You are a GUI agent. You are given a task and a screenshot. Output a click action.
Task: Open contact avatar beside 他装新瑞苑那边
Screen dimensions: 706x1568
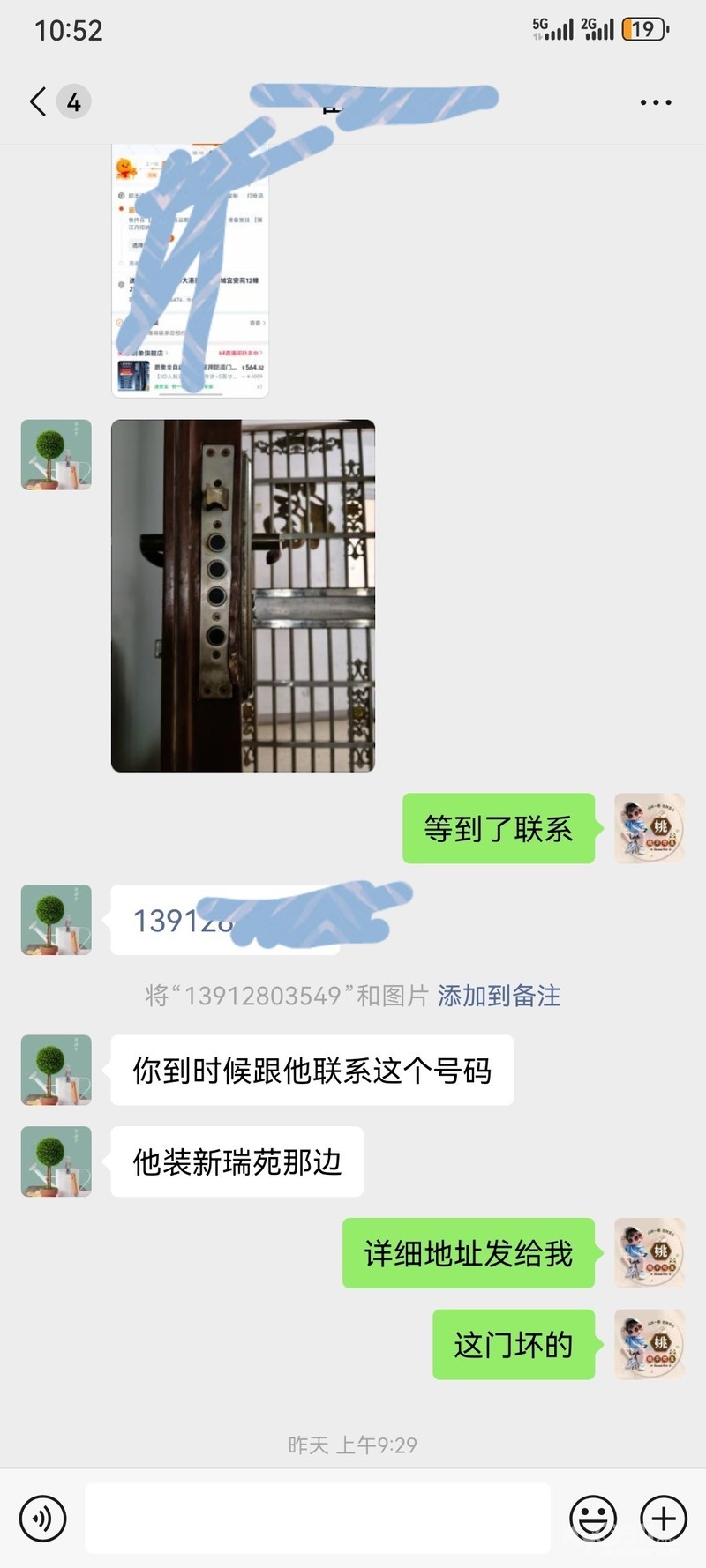pos(56,1161)
